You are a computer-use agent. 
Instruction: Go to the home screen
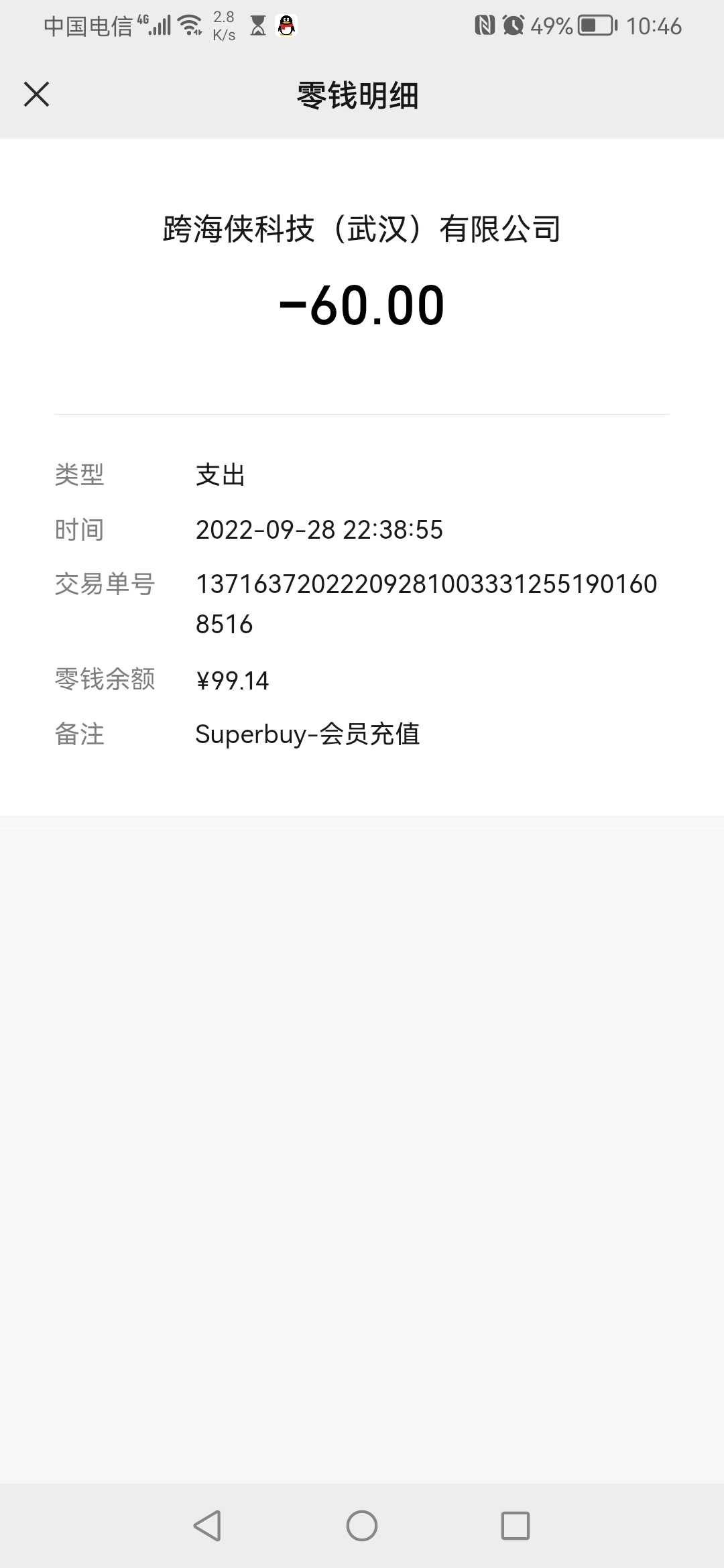[362, 1526]
